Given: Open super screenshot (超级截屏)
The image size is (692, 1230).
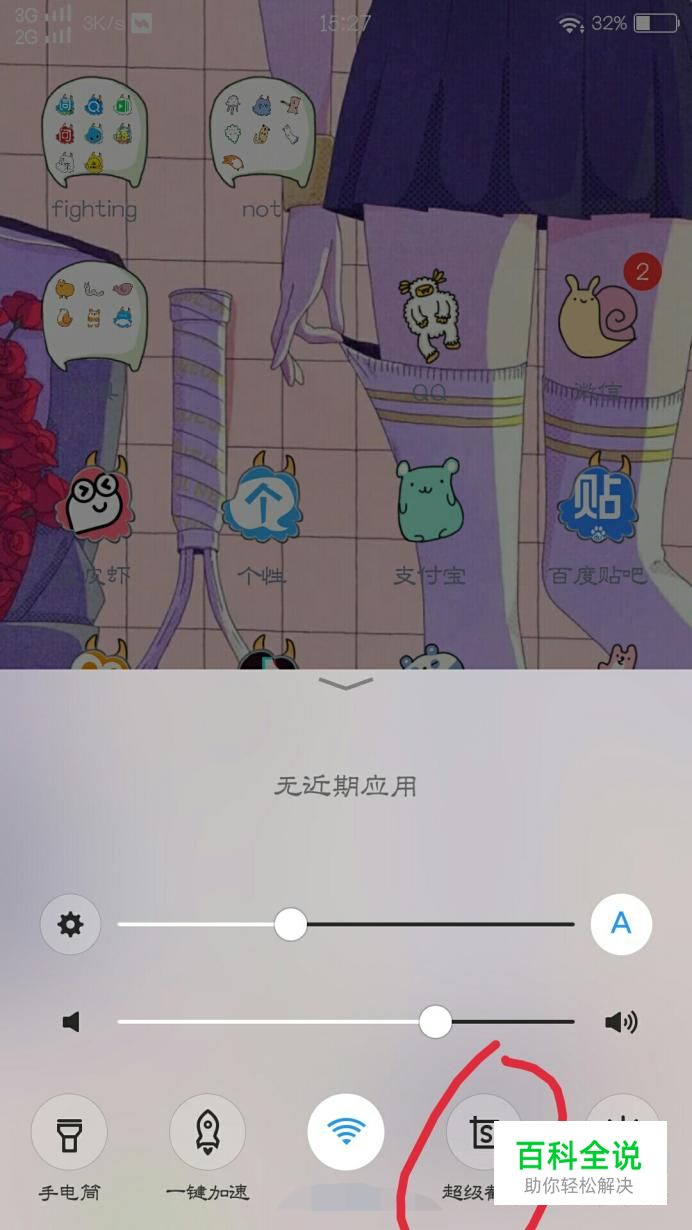Looking at the screenshot, I should point(482,1133).
